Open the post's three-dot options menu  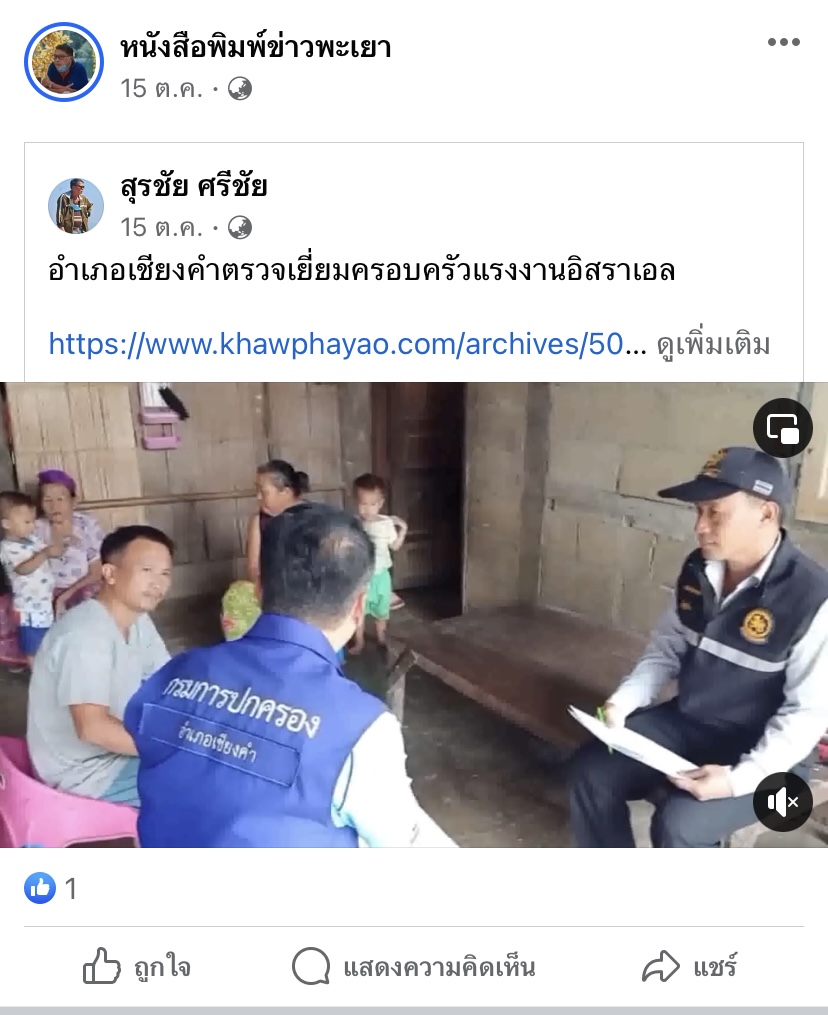click(783, 43)
